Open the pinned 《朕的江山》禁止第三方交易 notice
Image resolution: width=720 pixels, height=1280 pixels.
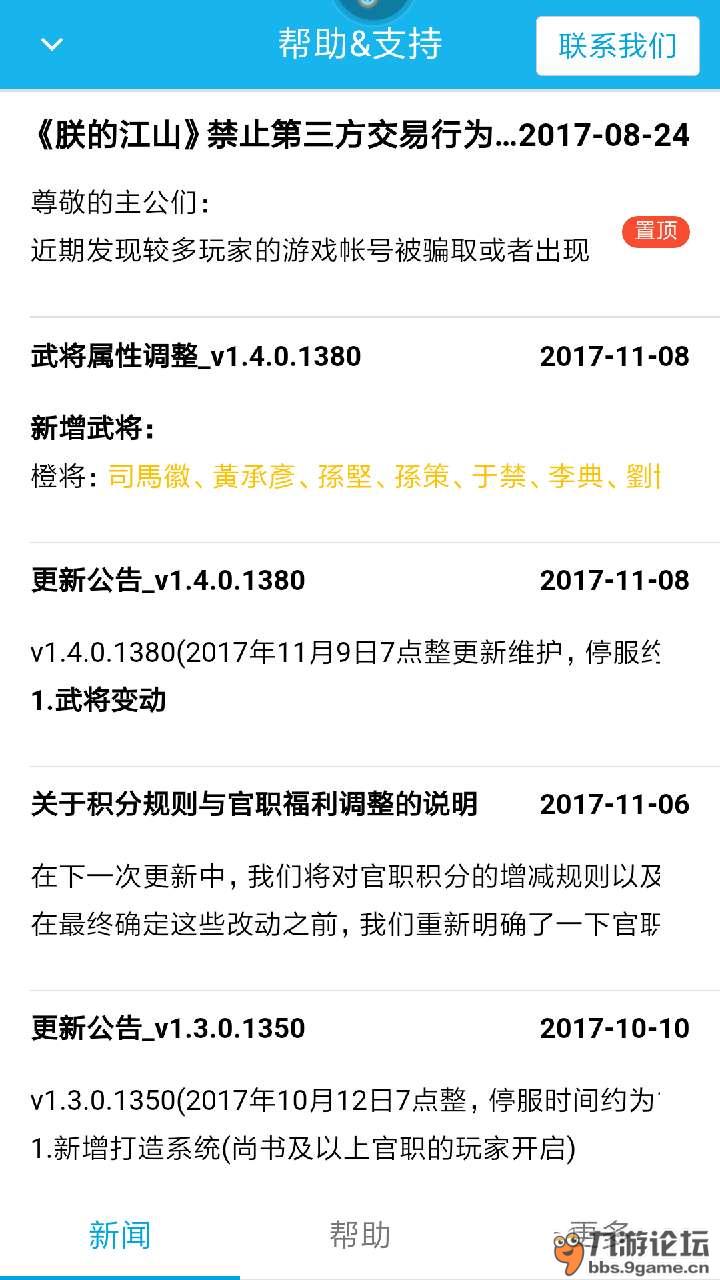(x=360, y=203)
